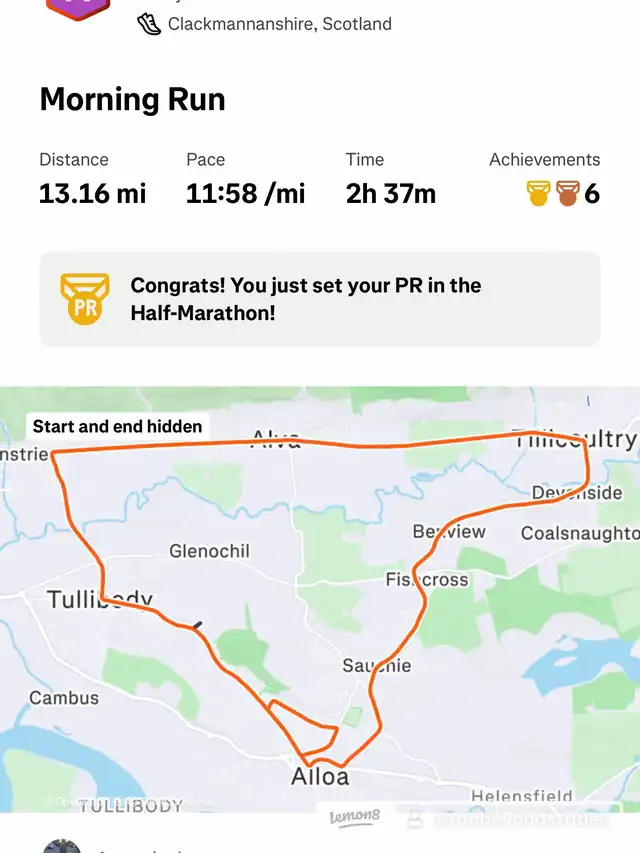Open the Morning Run activity details

(132, 100)
